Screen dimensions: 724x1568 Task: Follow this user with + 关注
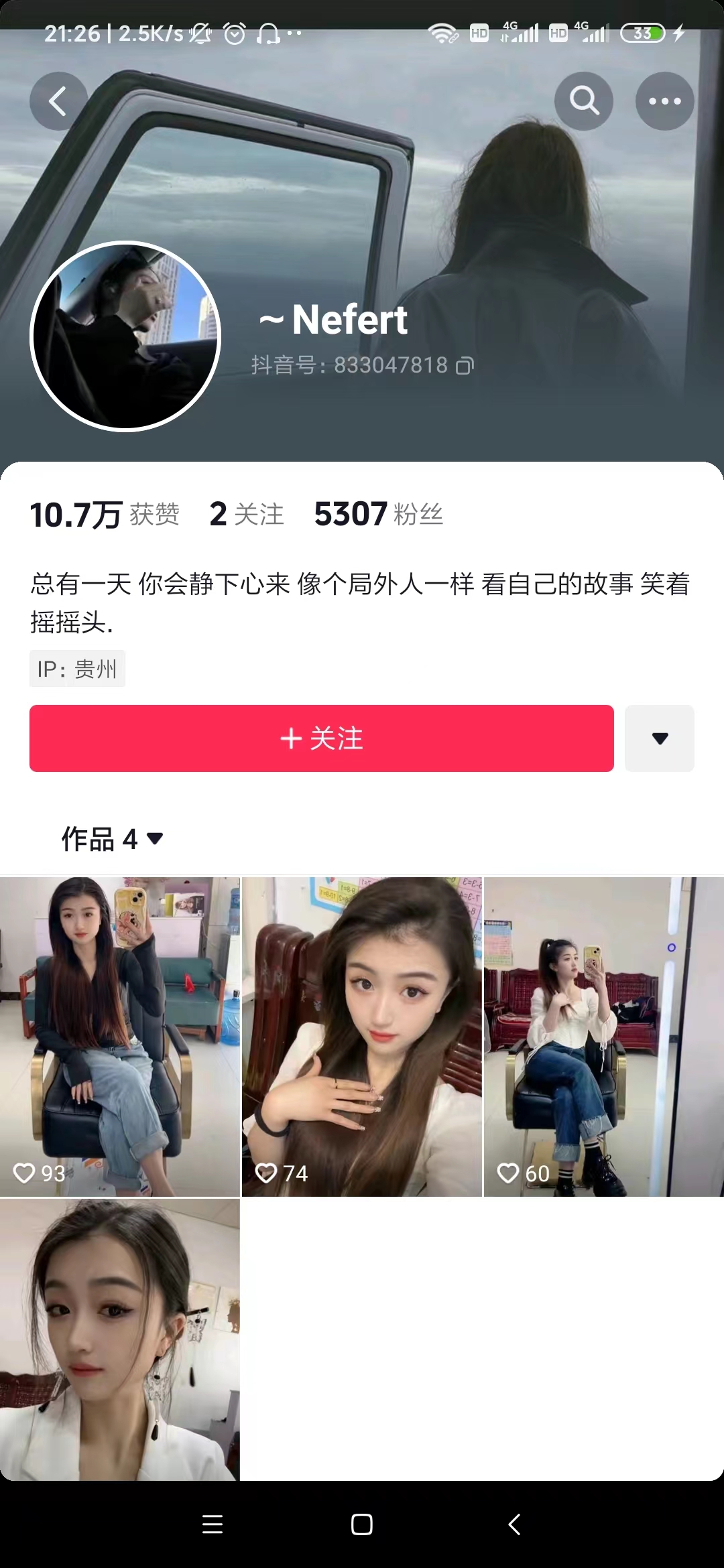[x=322, y=738]
